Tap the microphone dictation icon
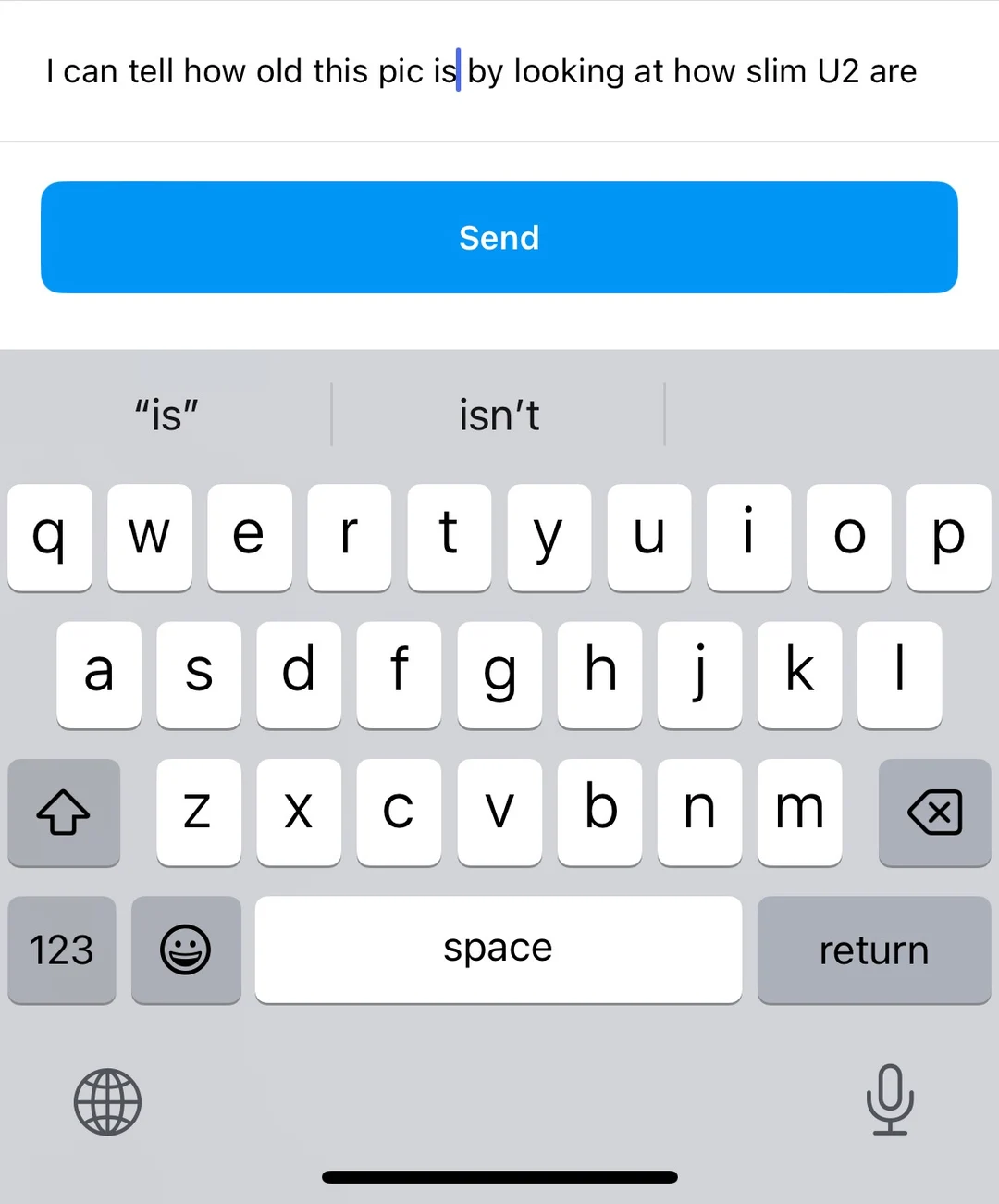Viewport: 999px width, 1204px height. tap(890, 1100)
